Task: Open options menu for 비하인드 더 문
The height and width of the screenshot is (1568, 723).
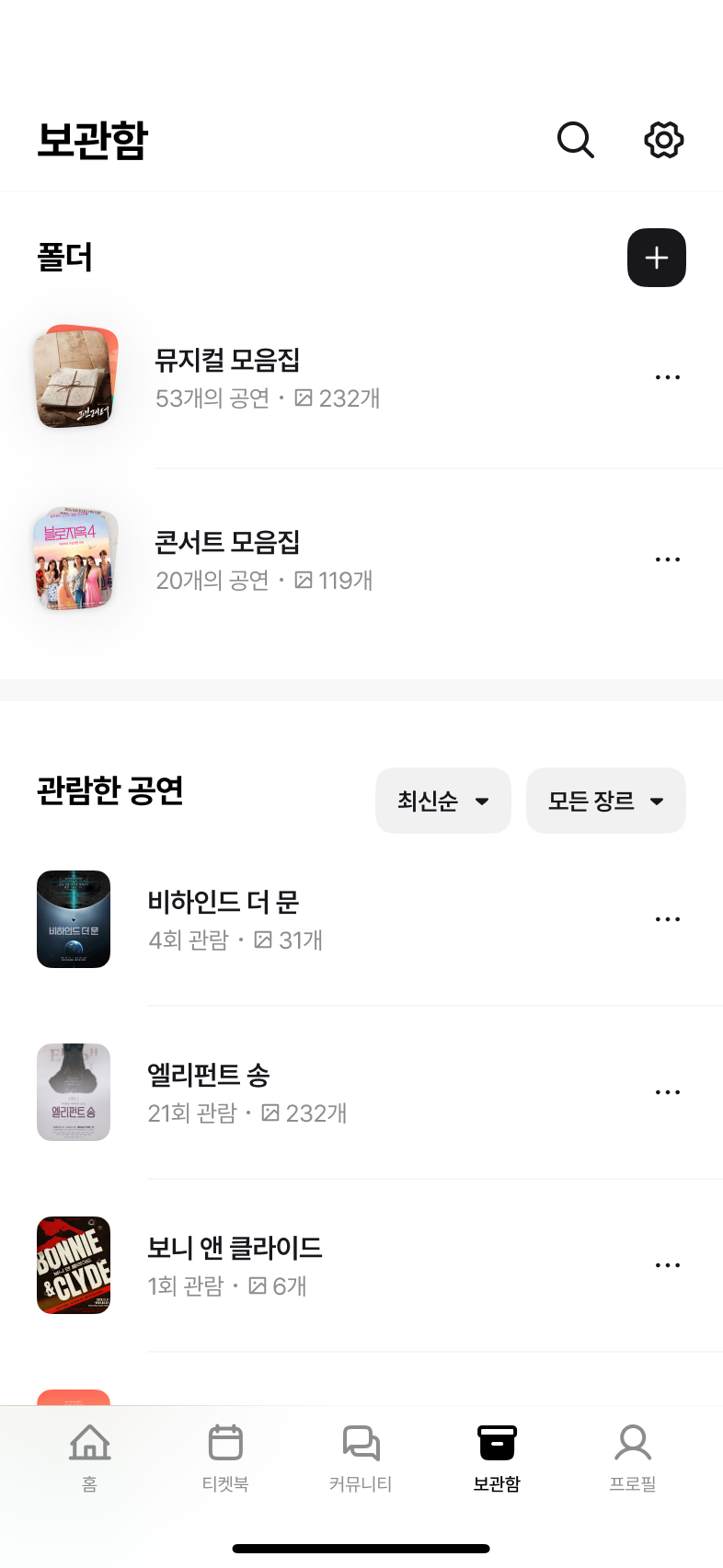Action: point(668,918)
